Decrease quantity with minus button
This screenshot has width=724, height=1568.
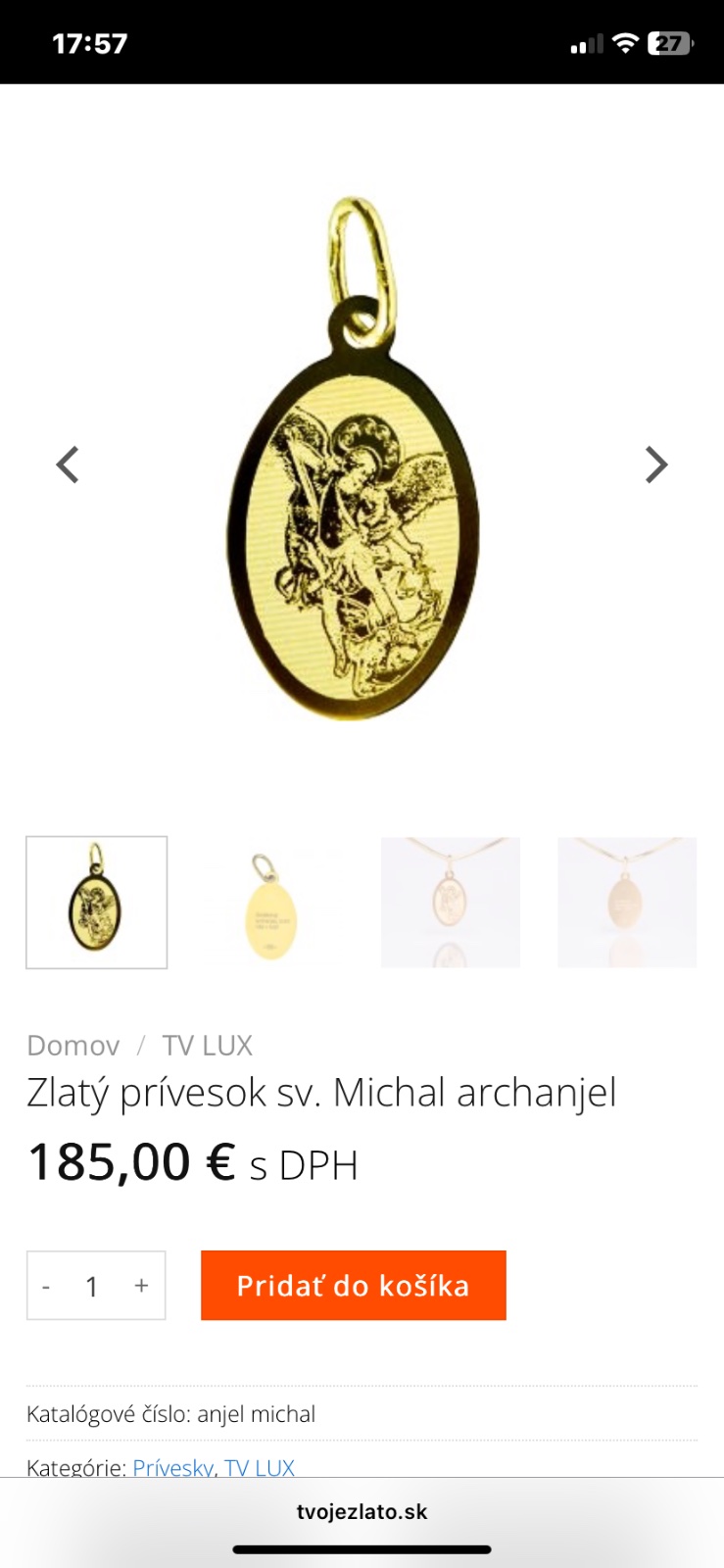point(46,1286)
